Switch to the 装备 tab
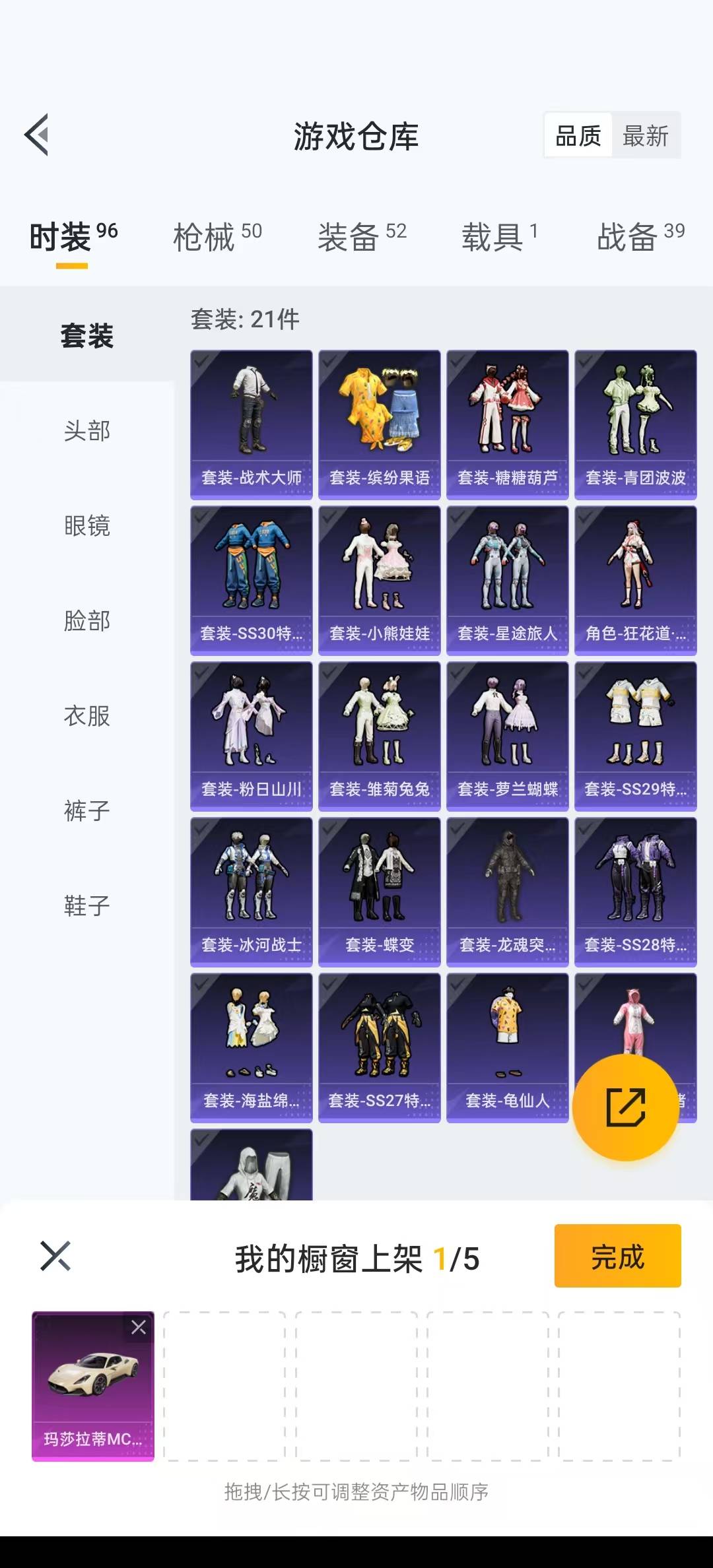713x1568 pixels. coord(362,236)
